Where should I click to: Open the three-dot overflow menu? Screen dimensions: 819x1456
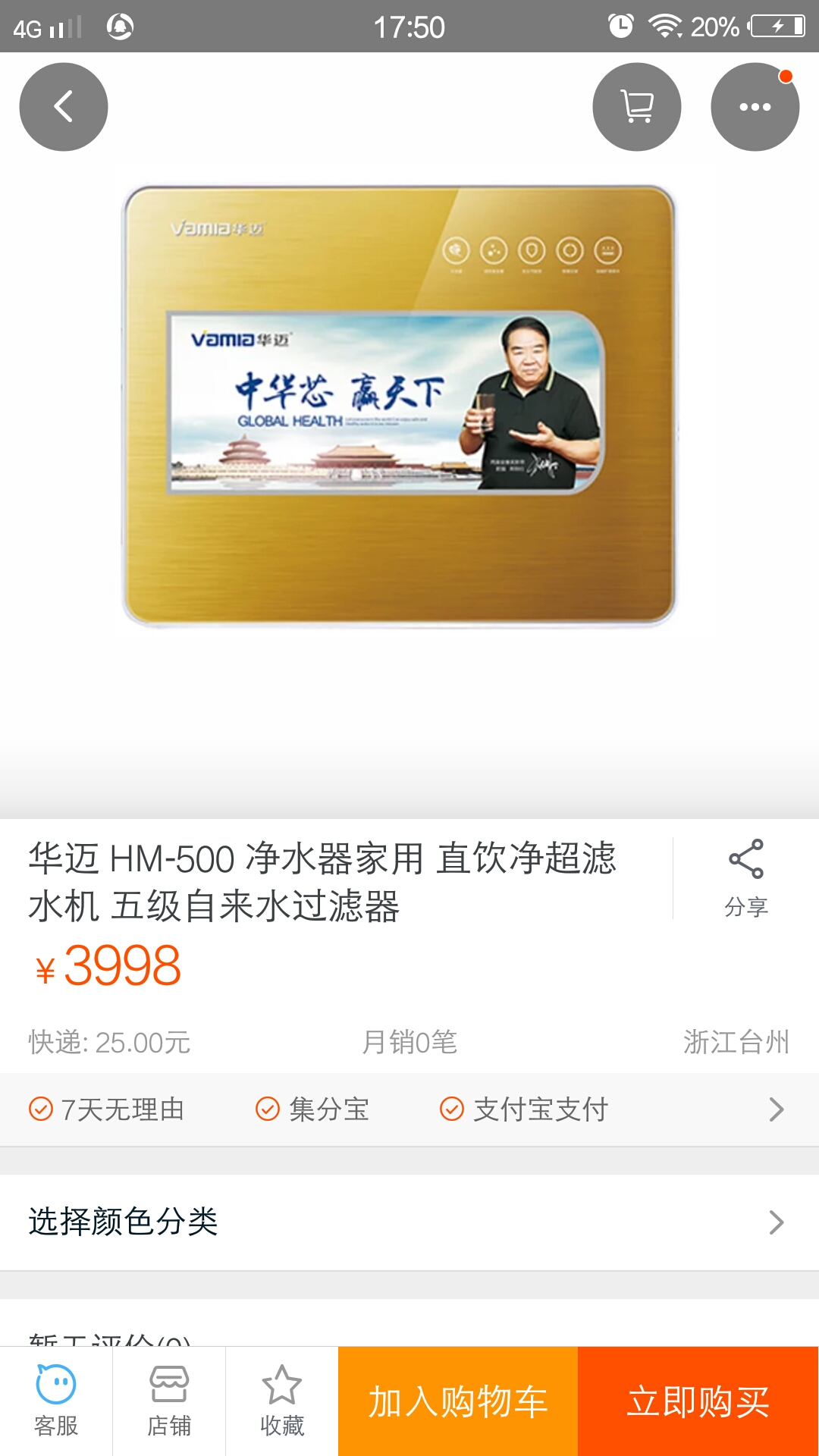(755, 107)
